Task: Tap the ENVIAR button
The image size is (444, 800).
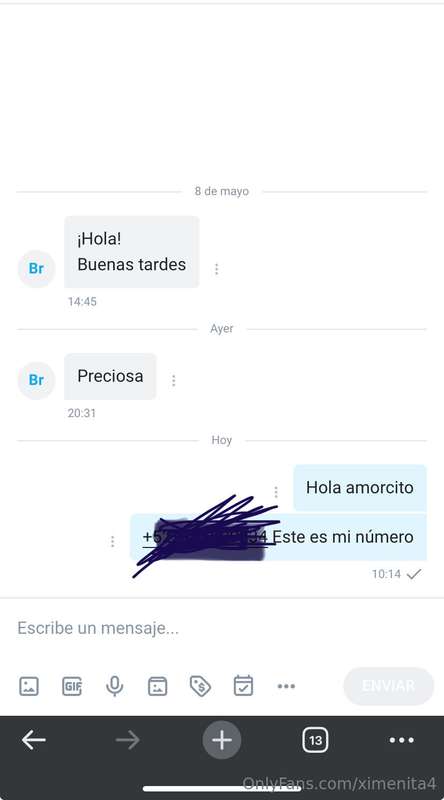Action: coord(388,686)
